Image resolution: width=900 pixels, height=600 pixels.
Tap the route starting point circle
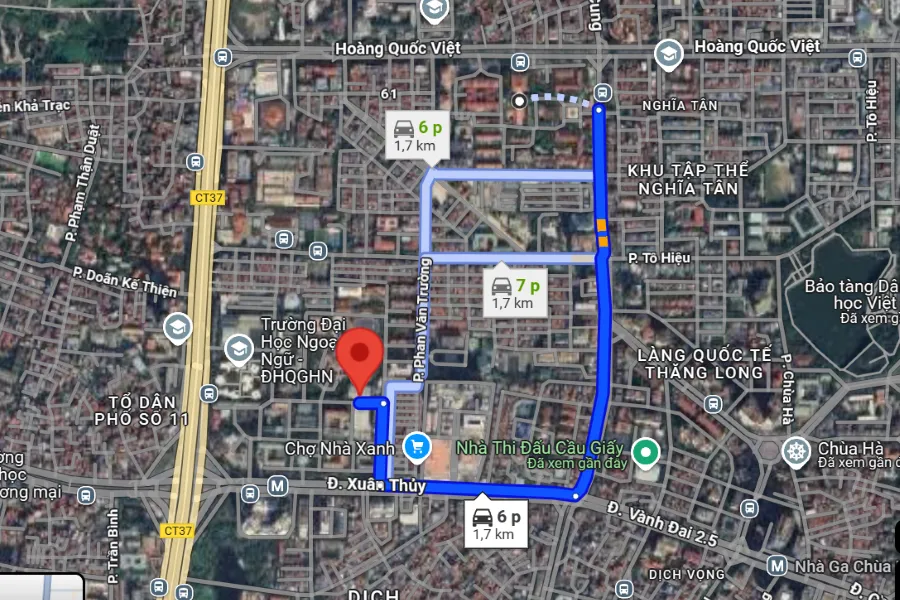519,101
